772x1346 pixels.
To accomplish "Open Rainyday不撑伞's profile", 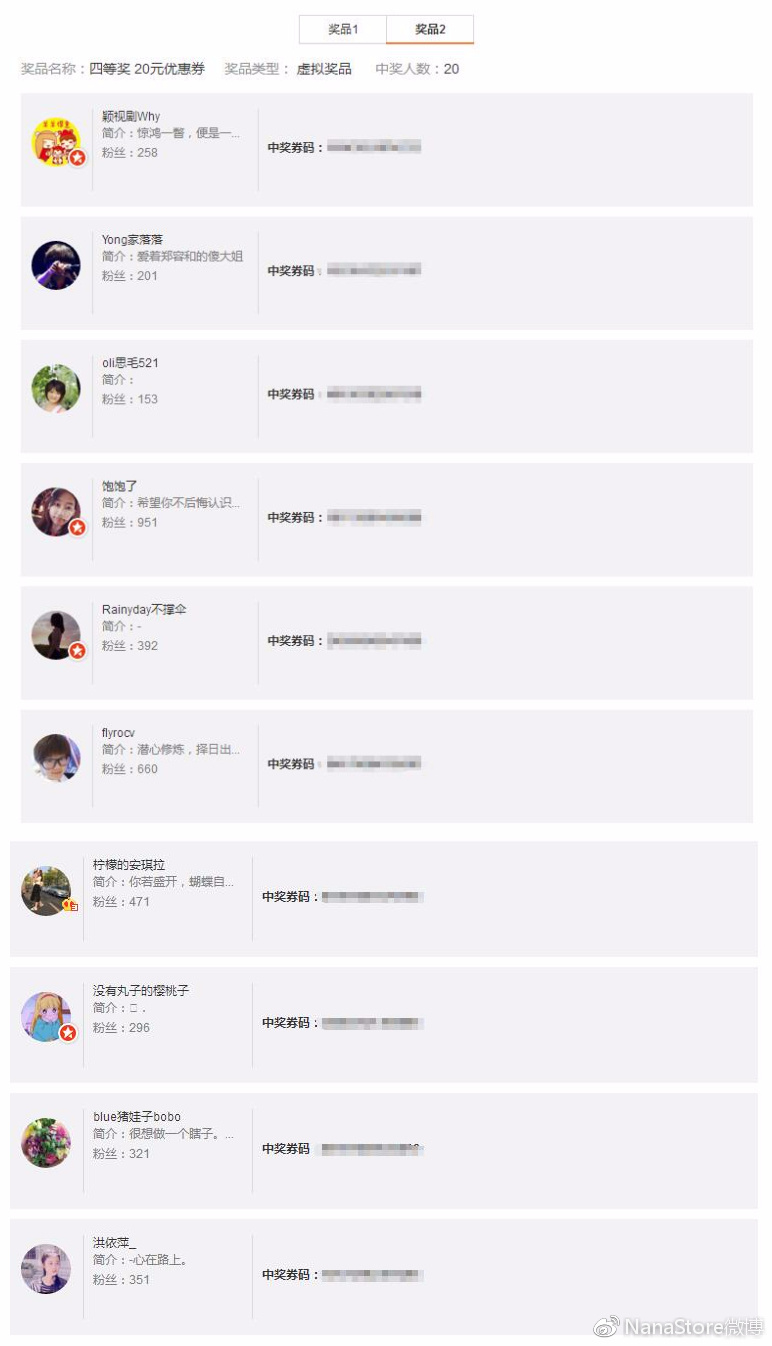I will (144, 609).
